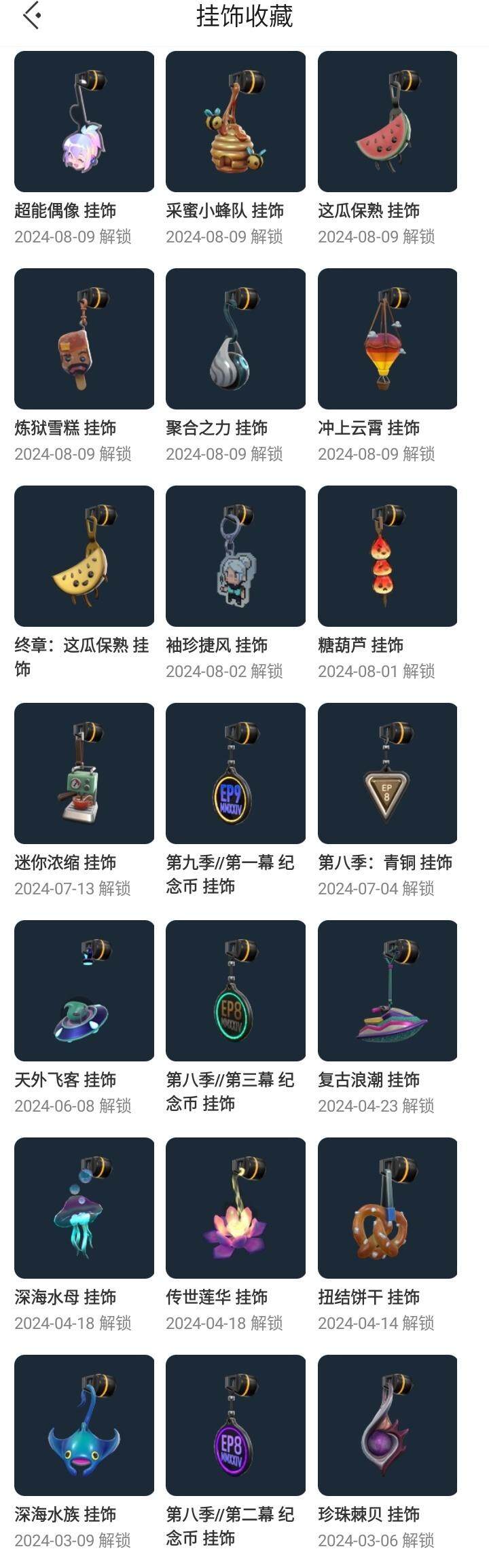Screen dimensions: 489x1568
Task: View the 聚合之力 挂饰 tile
Action: pos(236,339)
